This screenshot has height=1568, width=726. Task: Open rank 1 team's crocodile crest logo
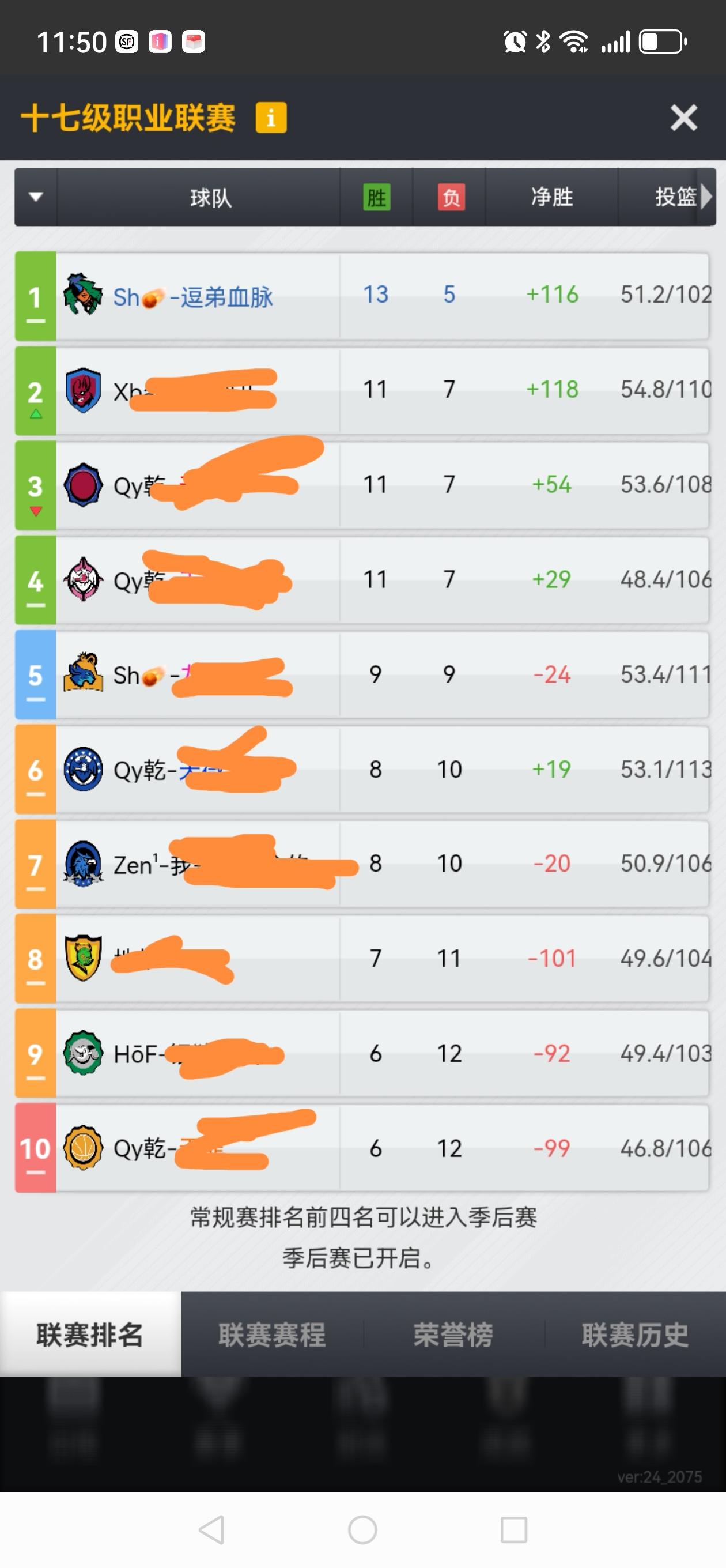point(84,294)
